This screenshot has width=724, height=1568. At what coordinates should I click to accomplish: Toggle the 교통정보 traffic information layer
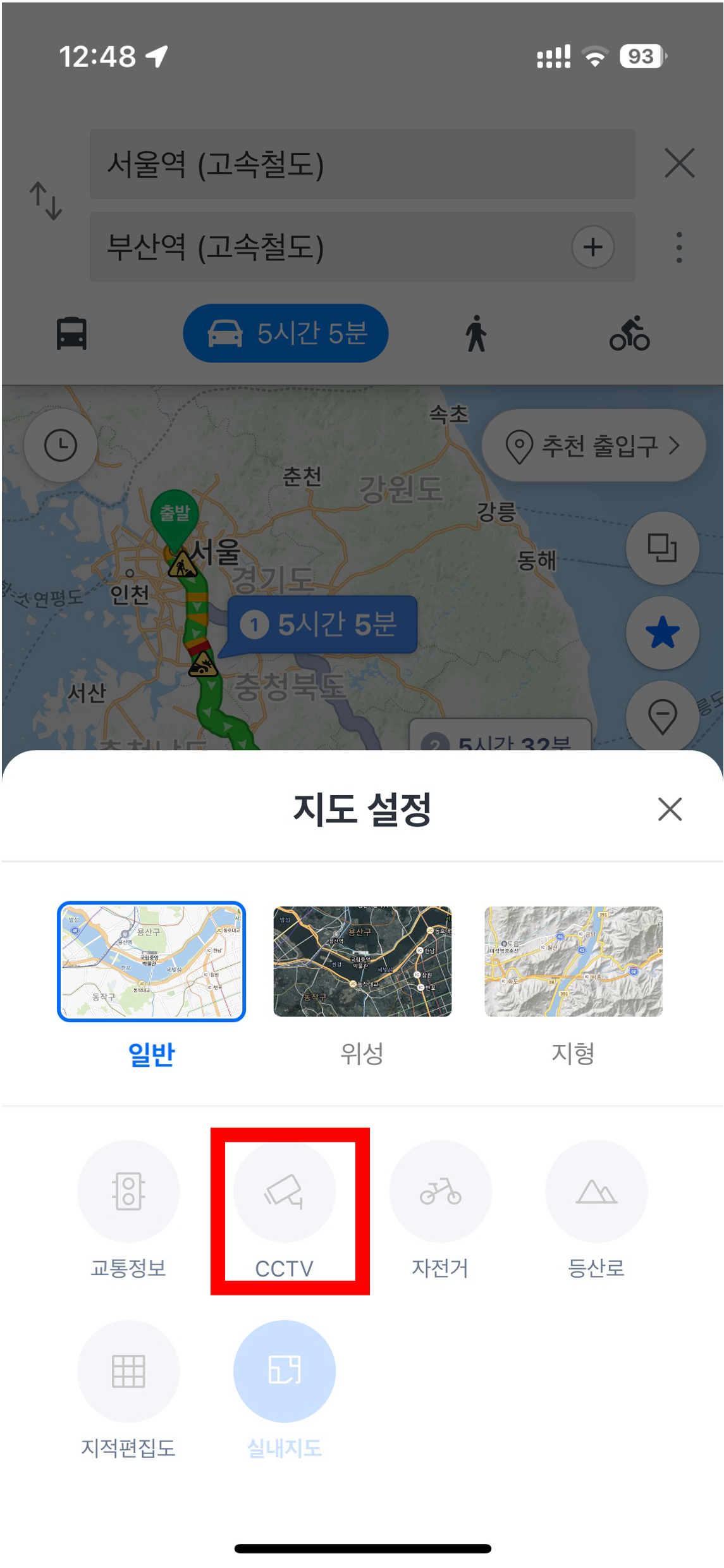(128, 1192)
